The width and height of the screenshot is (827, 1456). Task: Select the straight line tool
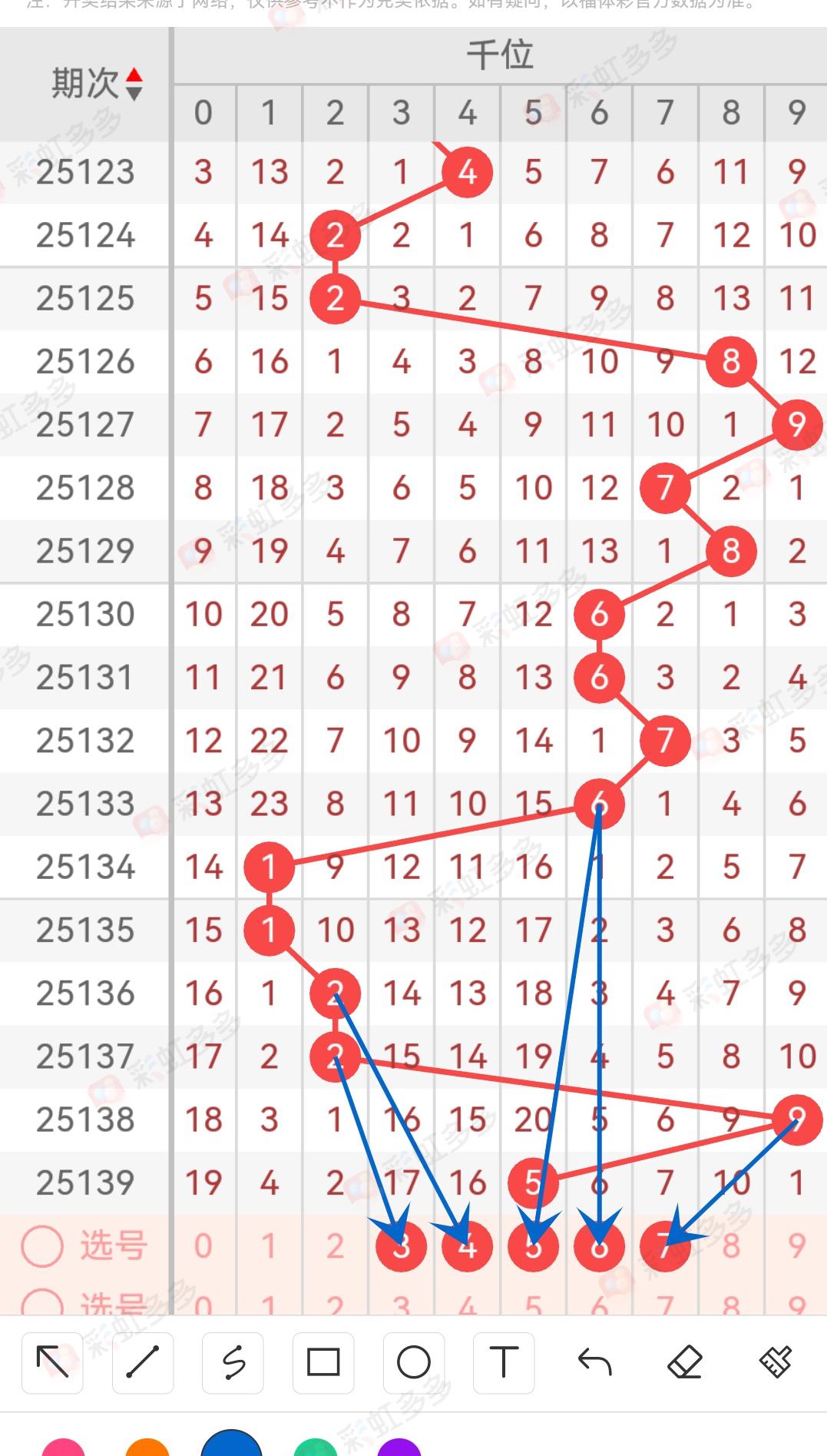tap(142, 1363)
